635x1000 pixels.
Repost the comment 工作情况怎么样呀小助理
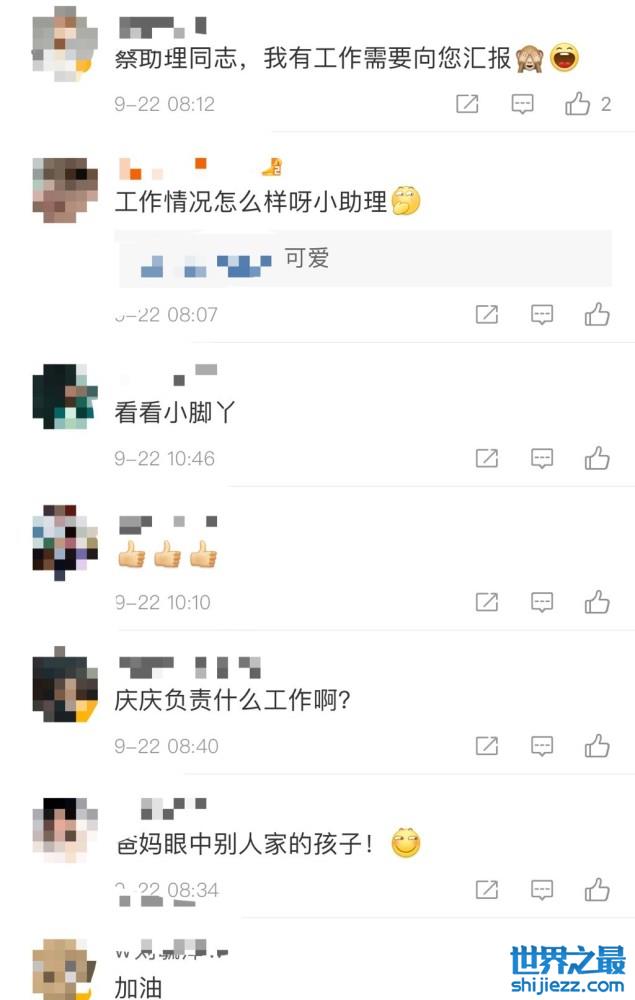487,315
